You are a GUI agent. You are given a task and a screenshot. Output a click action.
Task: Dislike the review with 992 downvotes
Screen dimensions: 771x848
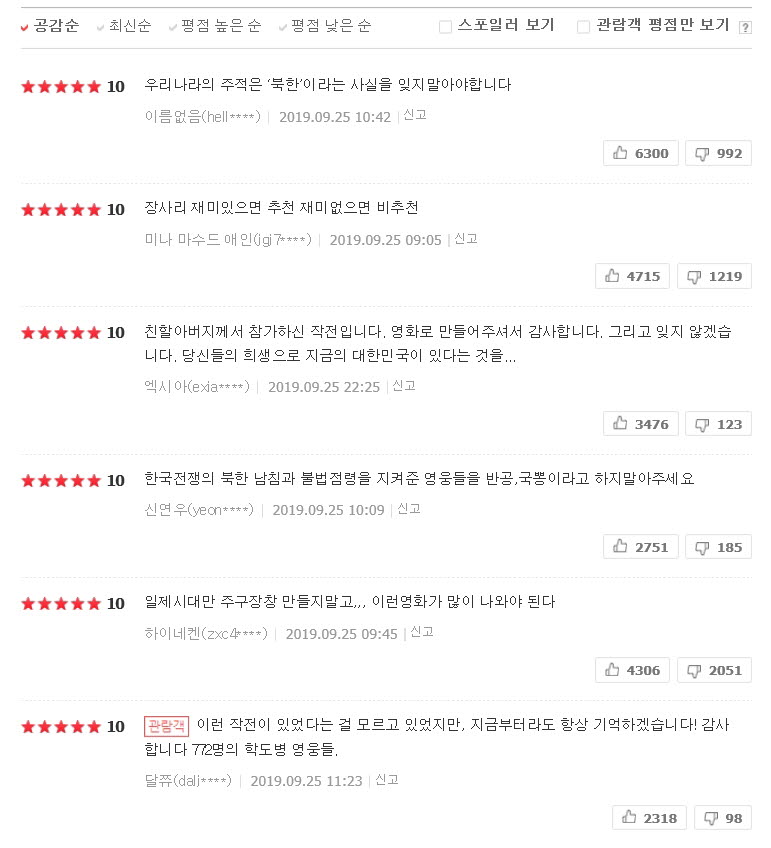(x=719, y=153)
